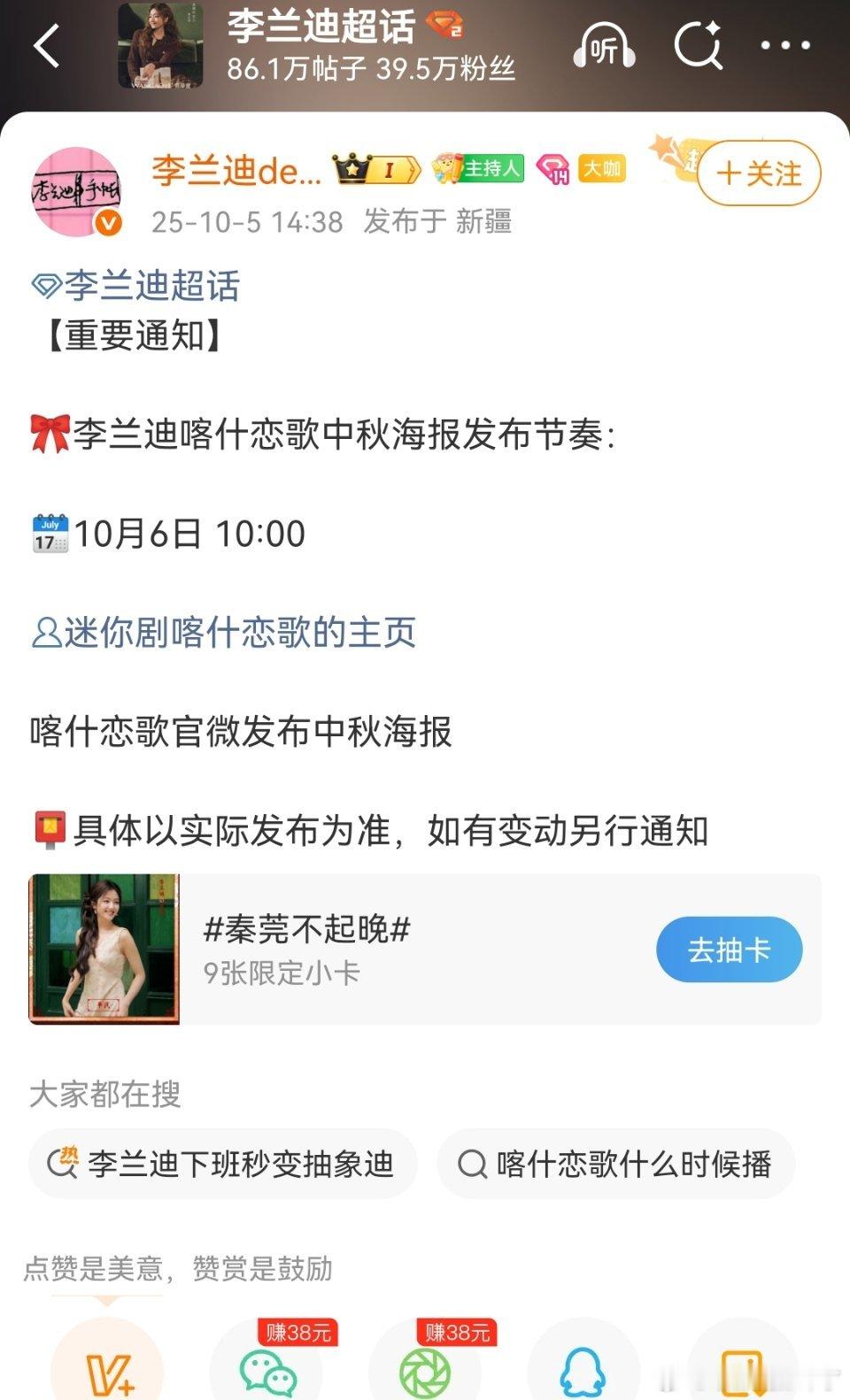Tap the orange V+ reward icon

tap(107, 1367)
